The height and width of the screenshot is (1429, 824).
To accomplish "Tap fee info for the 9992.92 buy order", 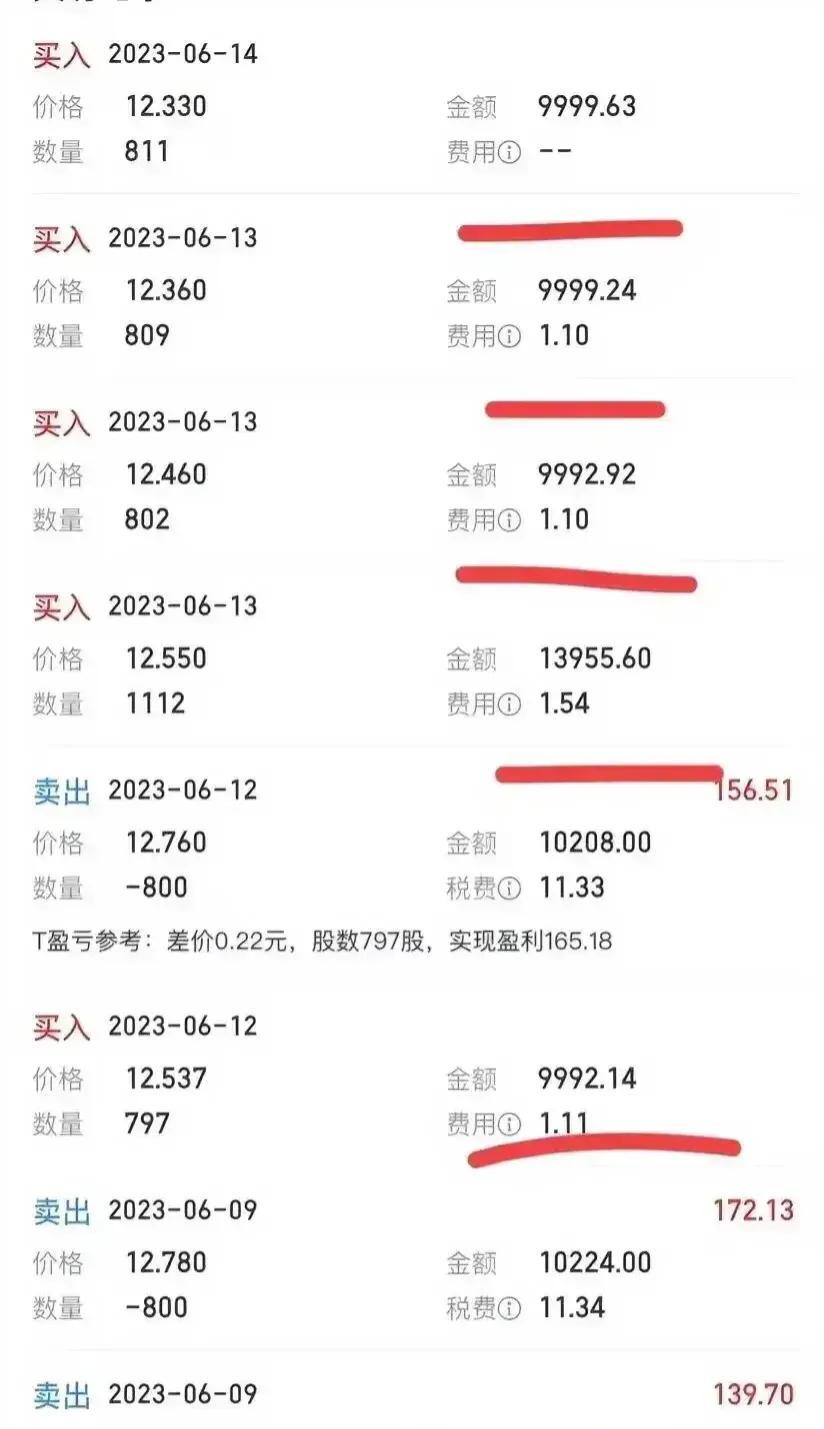I will (510, 521).
